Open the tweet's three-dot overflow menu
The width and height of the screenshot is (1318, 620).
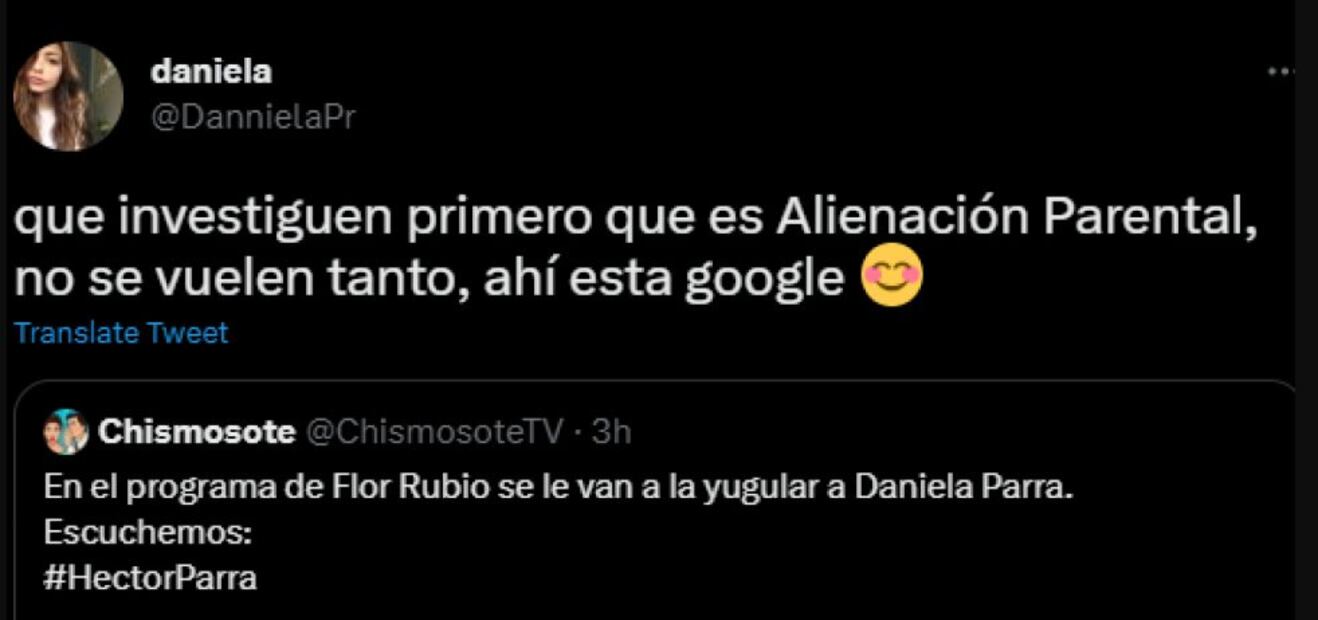[x=1279, y=72]
